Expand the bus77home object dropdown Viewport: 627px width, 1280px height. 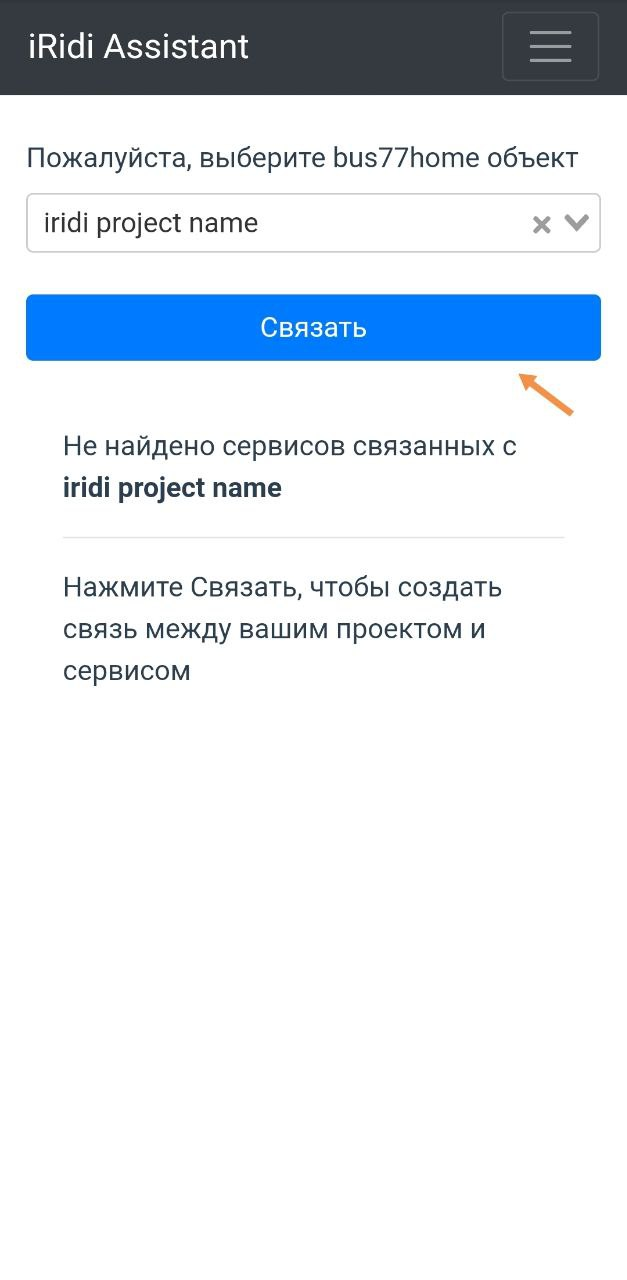(x=577, y=222)
